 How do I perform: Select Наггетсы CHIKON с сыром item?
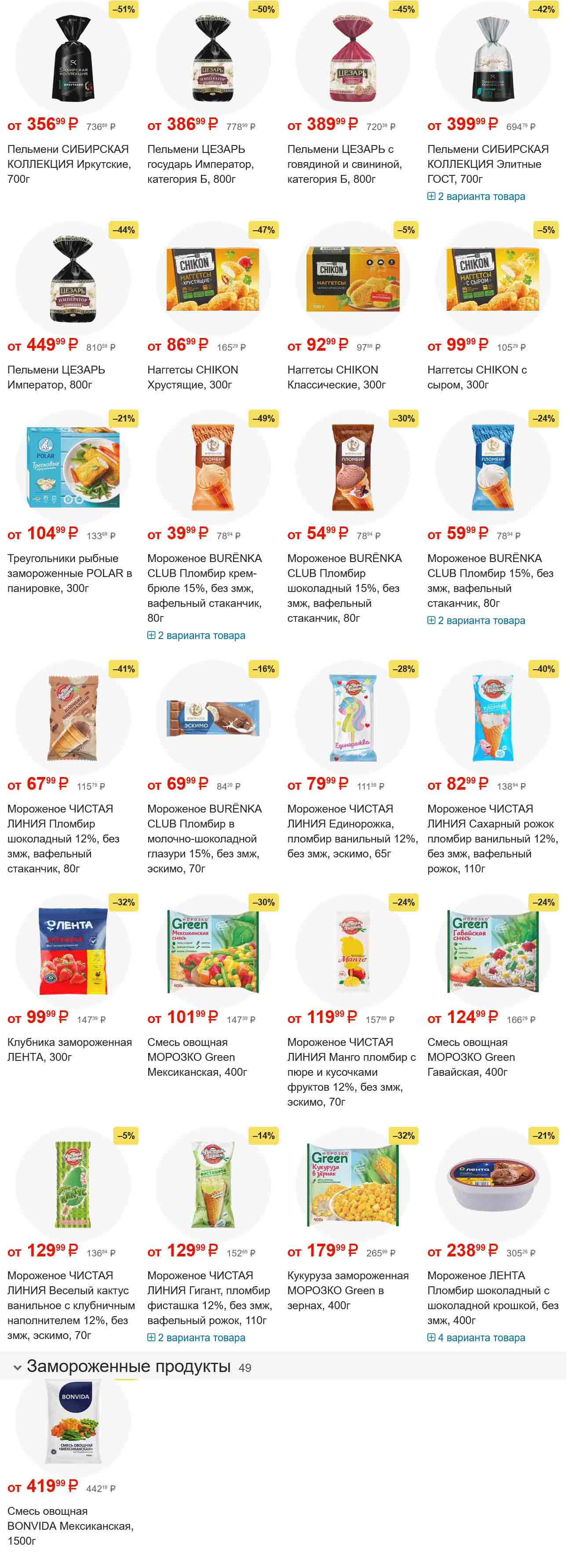[x=477, y=377]
